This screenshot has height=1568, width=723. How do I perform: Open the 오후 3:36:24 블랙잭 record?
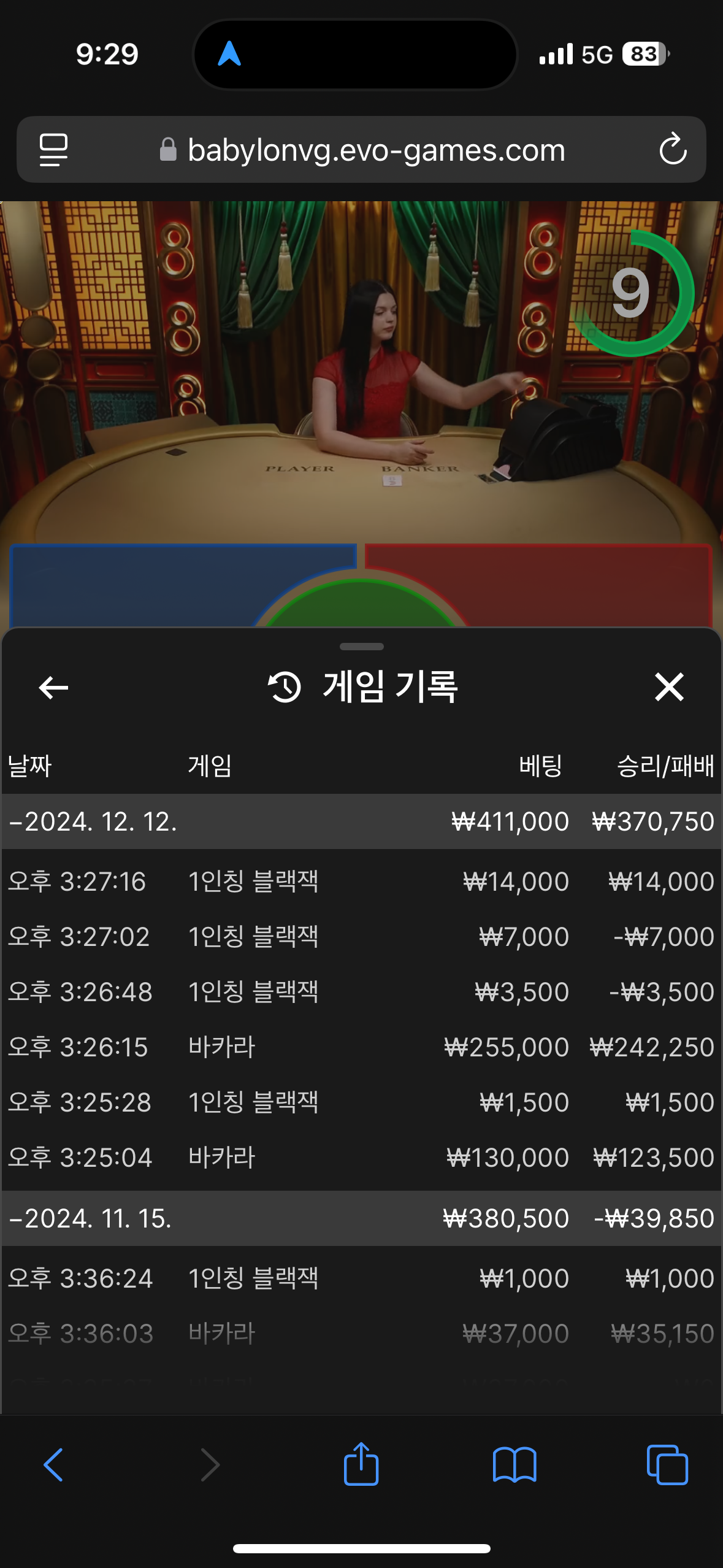pos(361,1278)
